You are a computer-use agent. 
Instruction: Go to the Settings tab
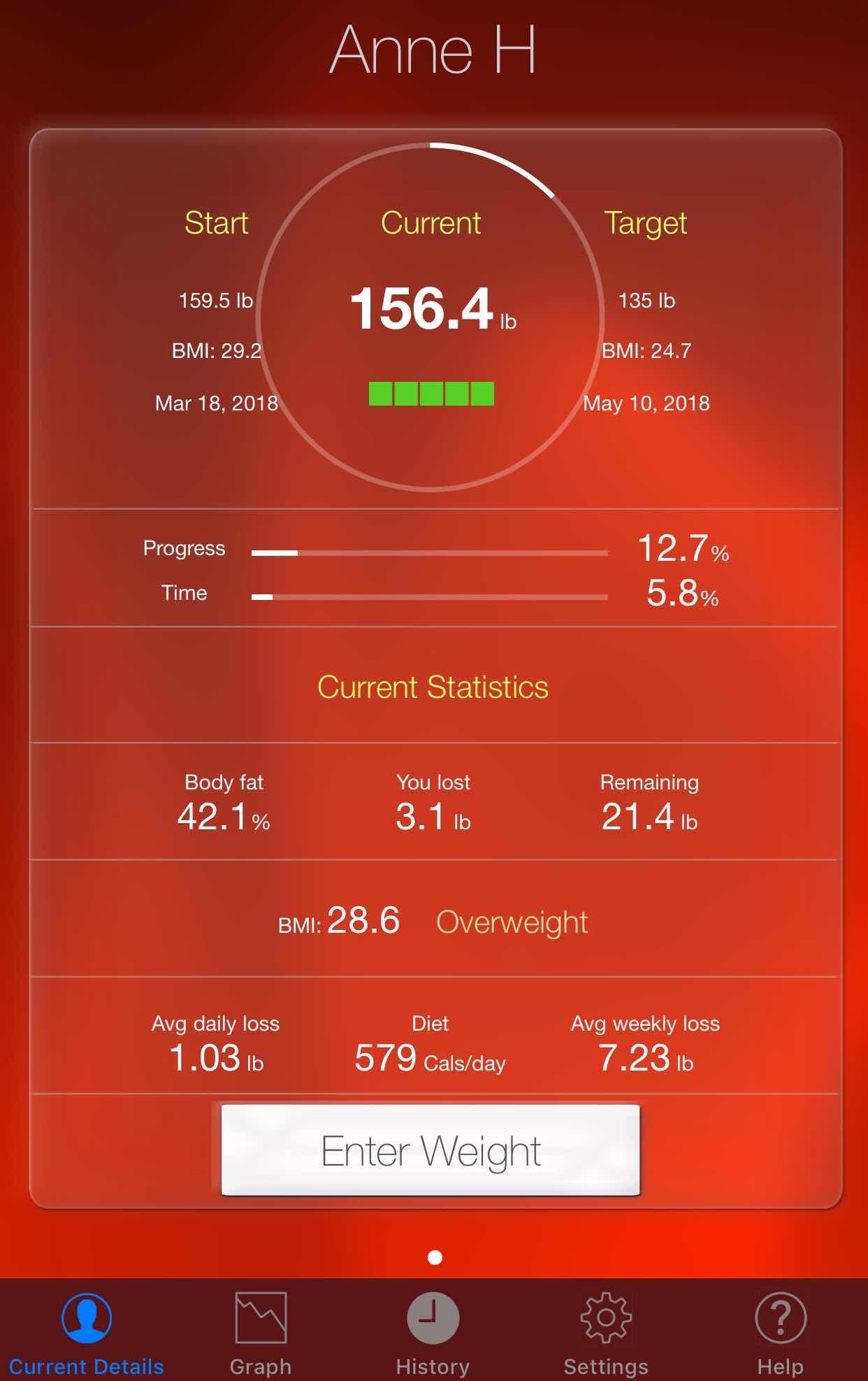[606, 1333]
